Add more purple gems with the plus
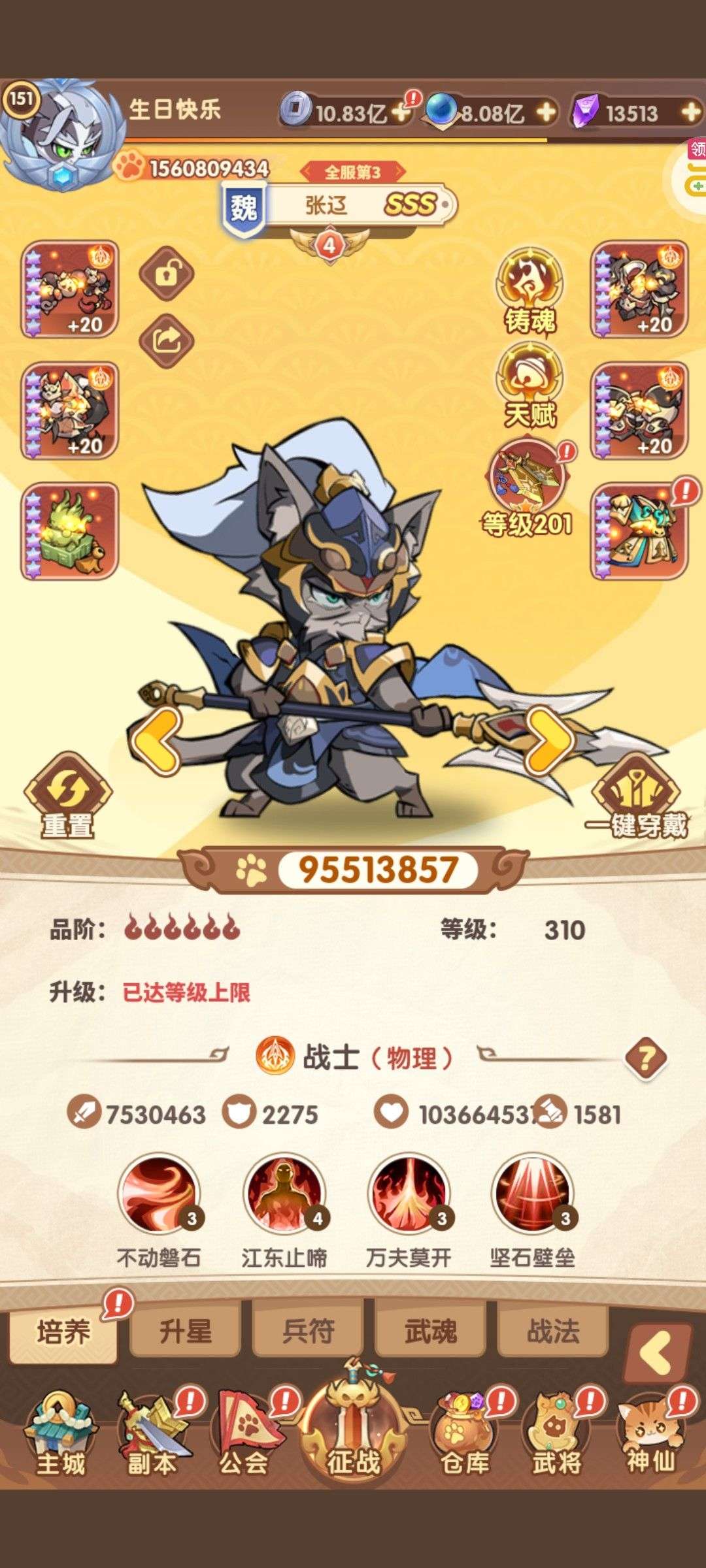 [x=690, y=113]
